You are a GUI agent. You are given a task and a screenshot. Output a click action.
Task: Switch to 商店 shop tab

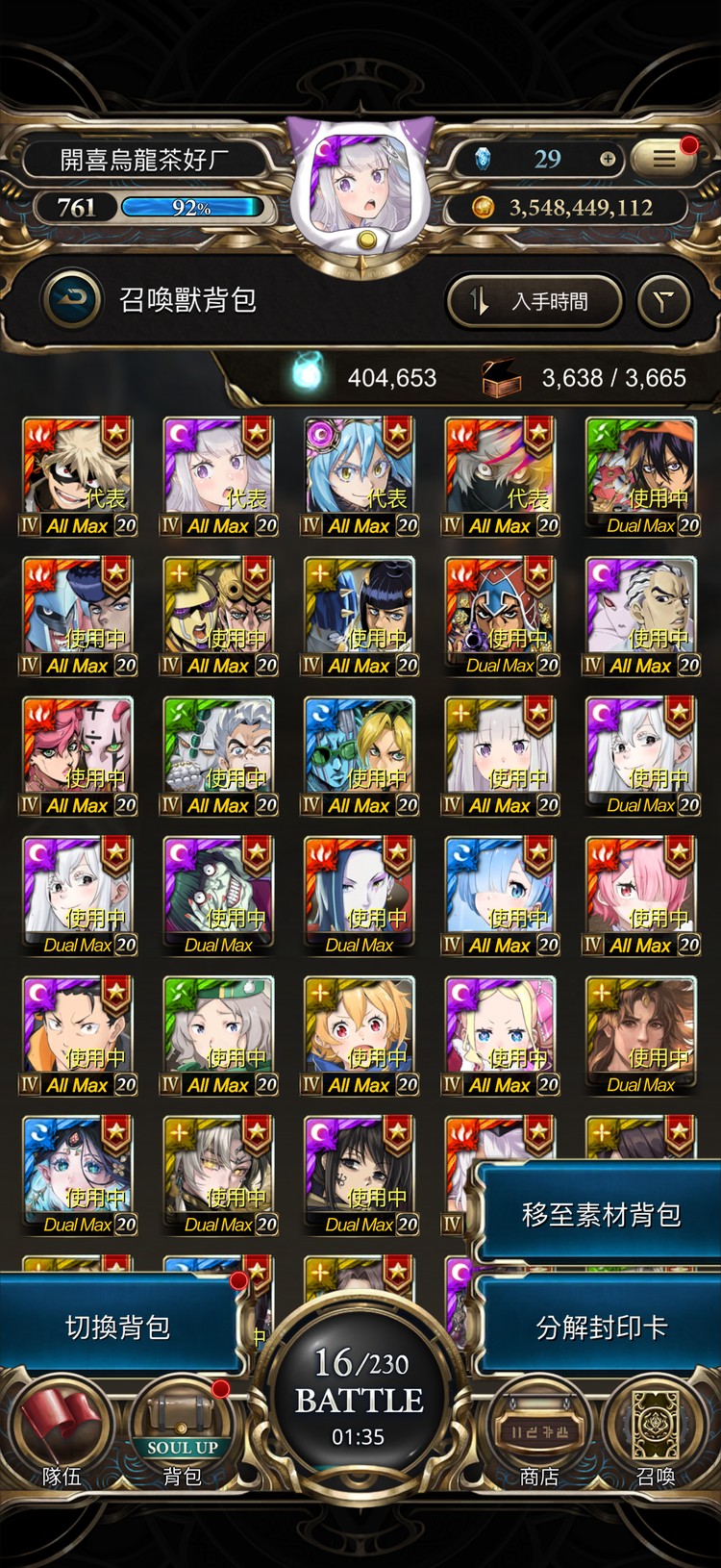click(x=538, y=1433)
